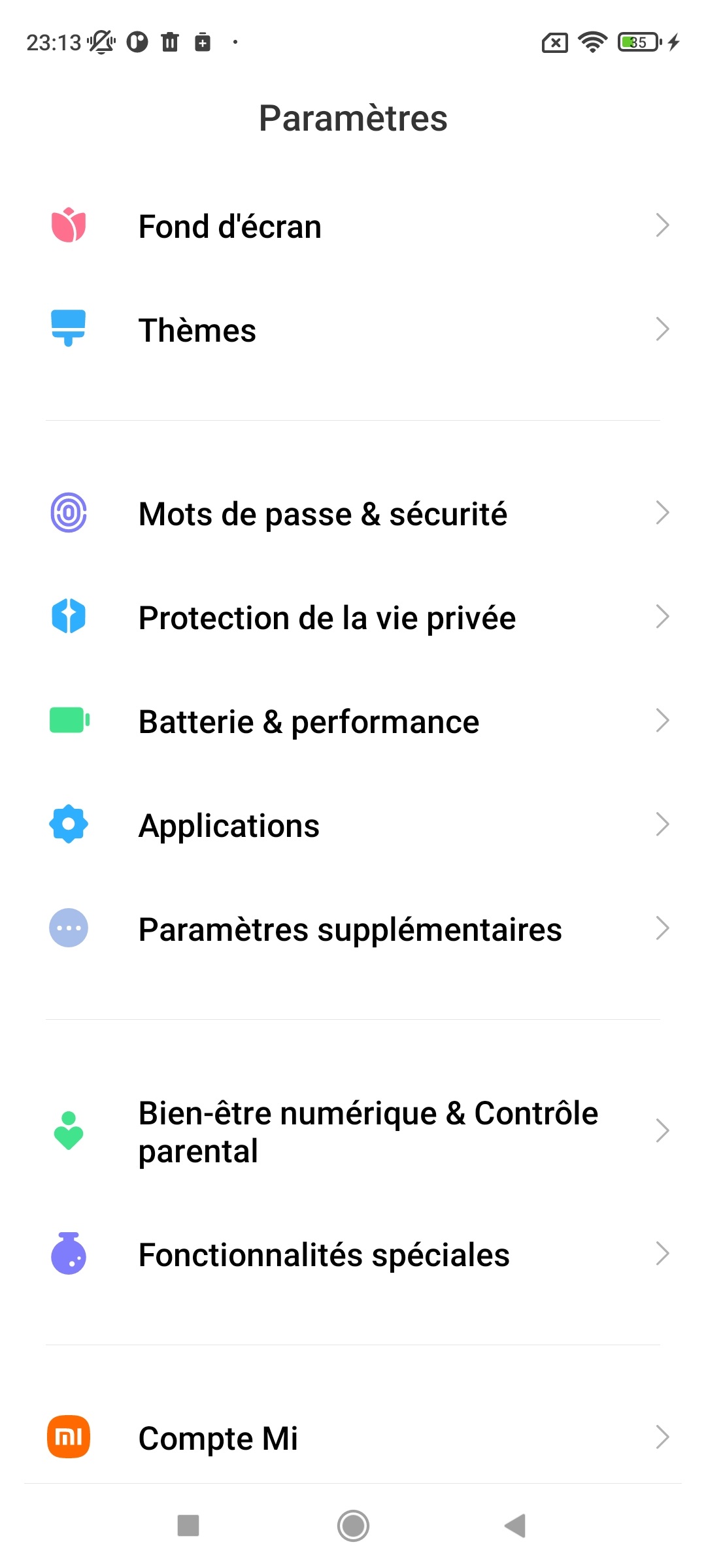Open Protection de la vie privée

point(353,617)
